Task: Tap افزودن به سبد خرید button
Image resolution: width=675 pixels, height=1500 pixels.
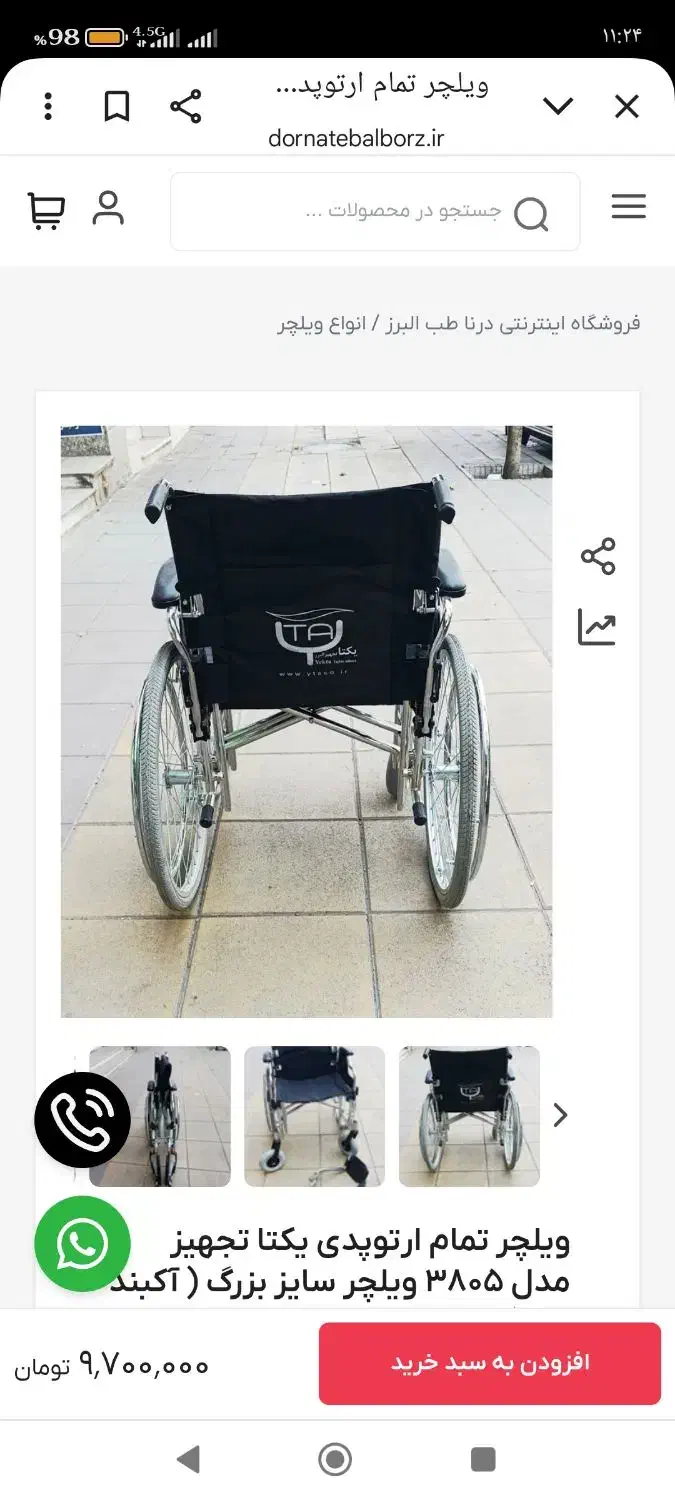Action: pyautogui.click(x=490, y=1364)
